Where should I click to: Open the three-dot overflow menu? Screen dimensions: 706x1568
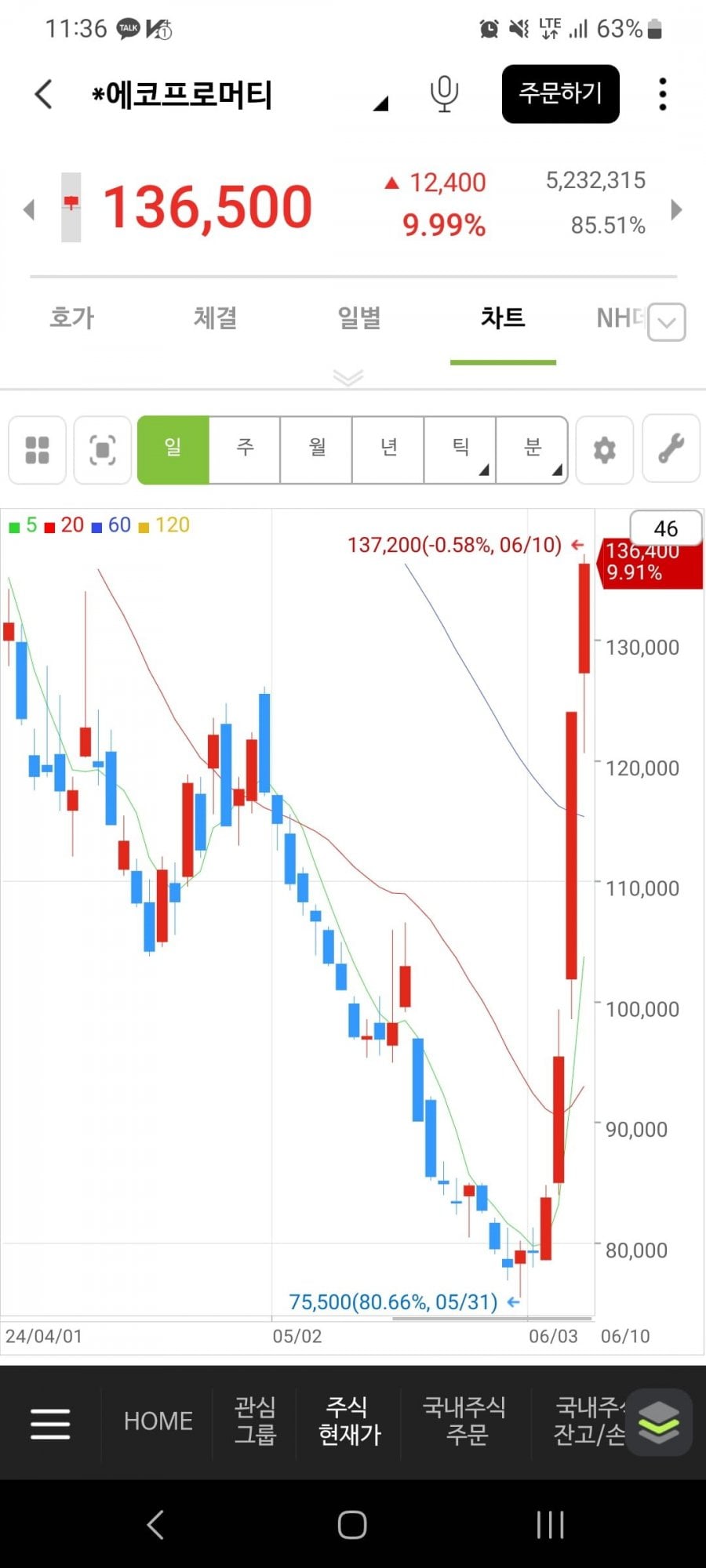pyautogui.click(x=663, y=94)
